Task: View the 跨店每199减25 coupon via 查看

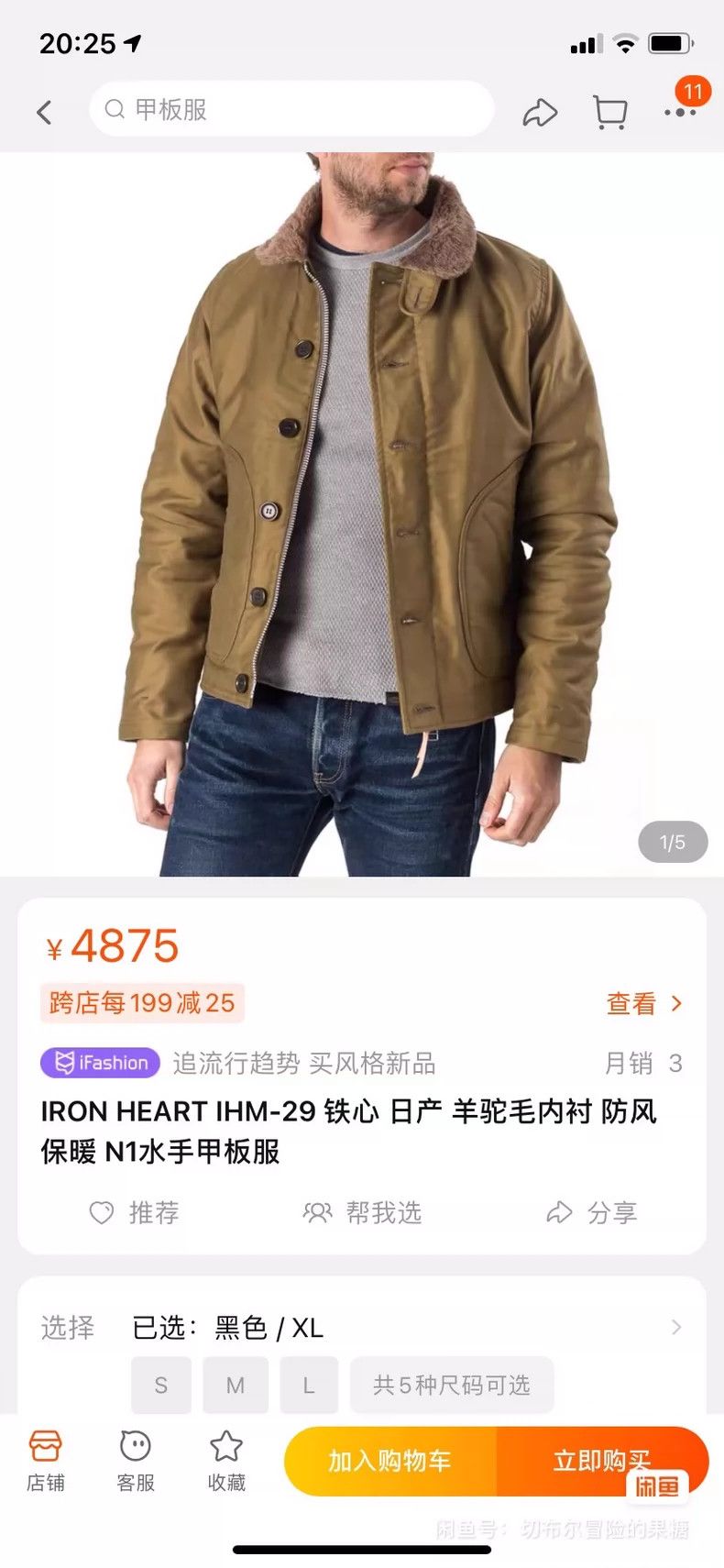Action: [x=644, y=1003]
